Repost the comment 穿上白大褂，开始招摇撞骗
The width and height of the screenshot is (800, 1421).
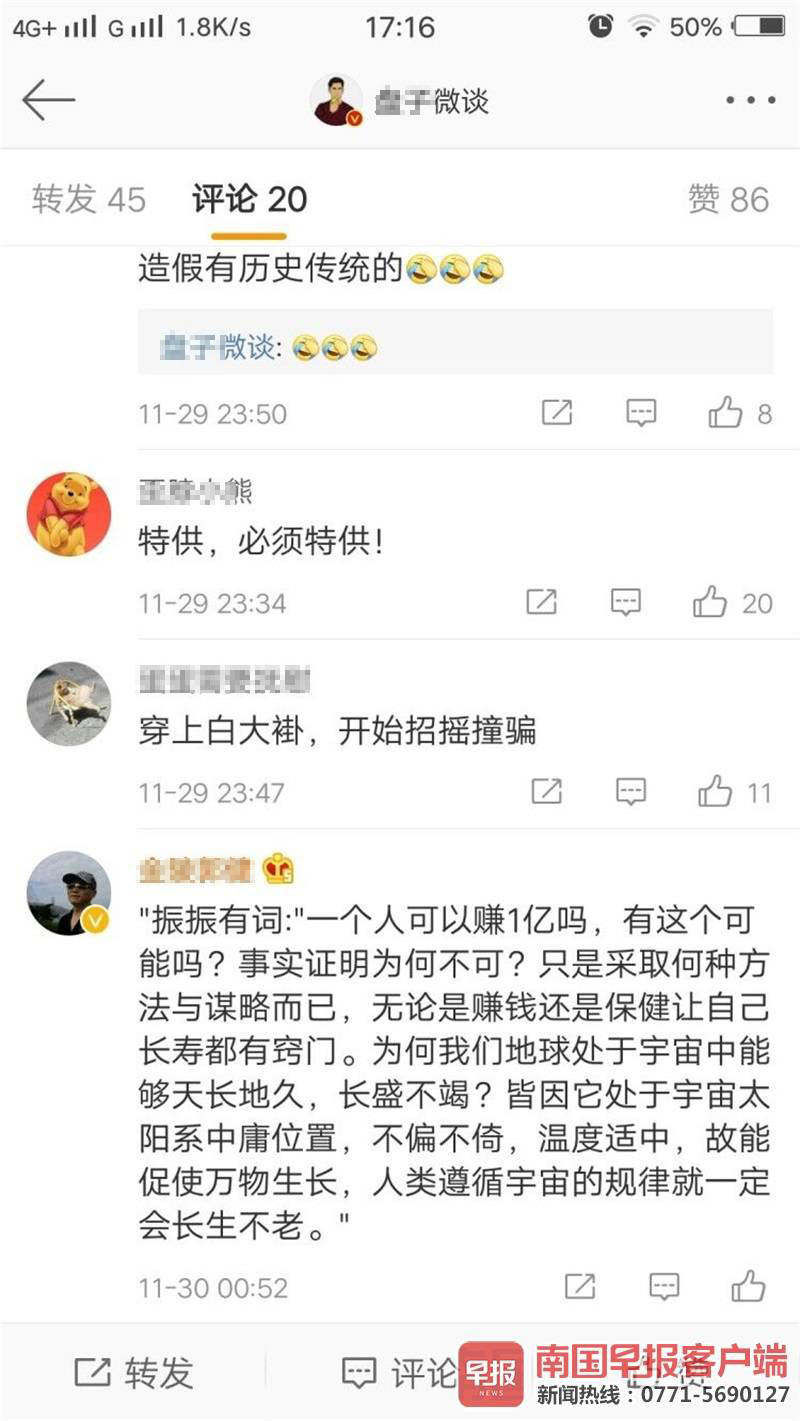pyautogui.click(x=546, y=792)
